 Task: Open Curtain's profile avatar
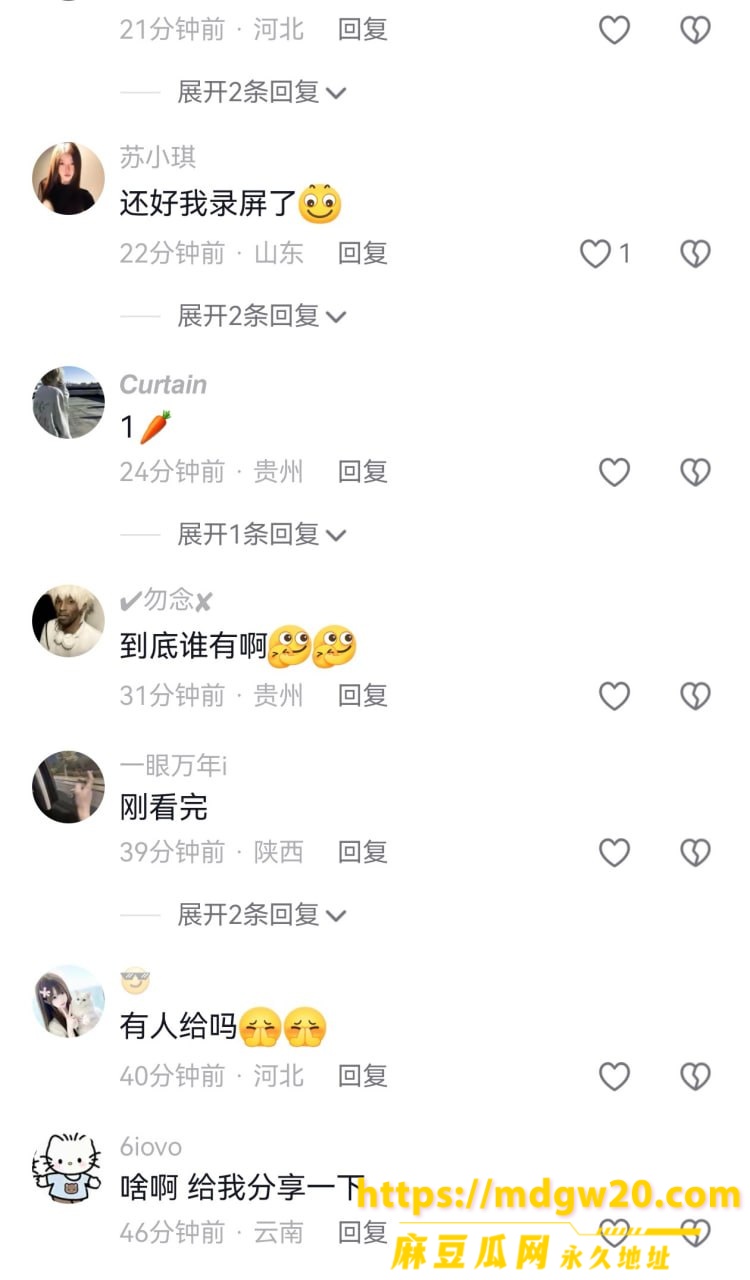pos(69,402)
